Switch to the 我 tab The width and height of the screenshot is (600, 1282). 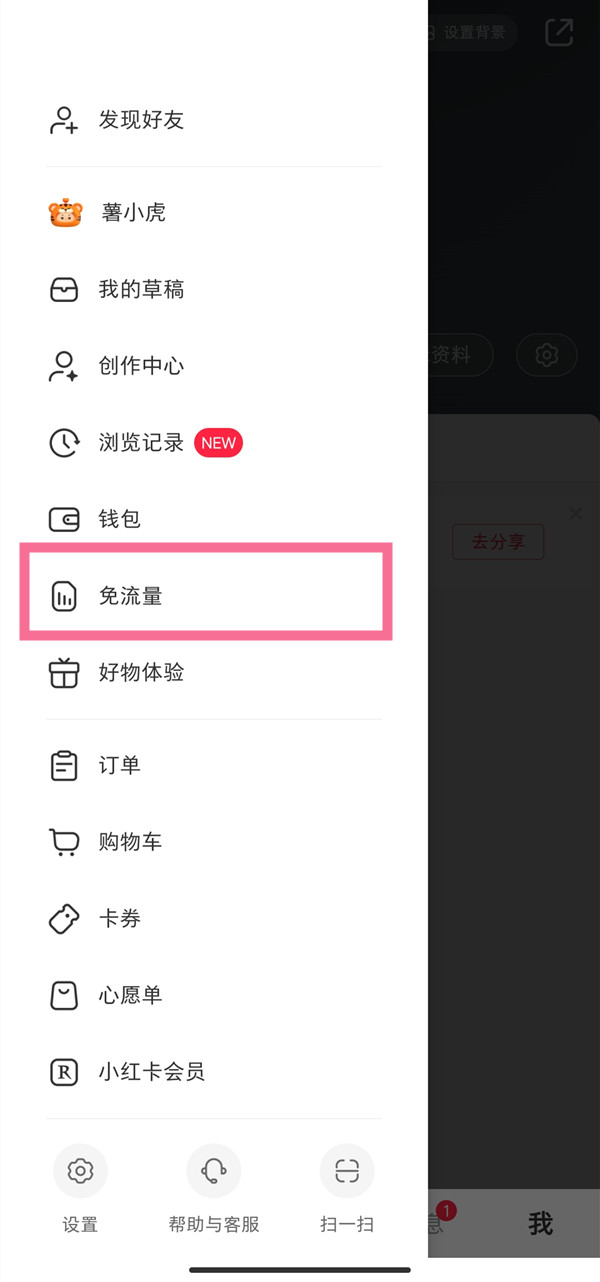tap(540, 1223)
